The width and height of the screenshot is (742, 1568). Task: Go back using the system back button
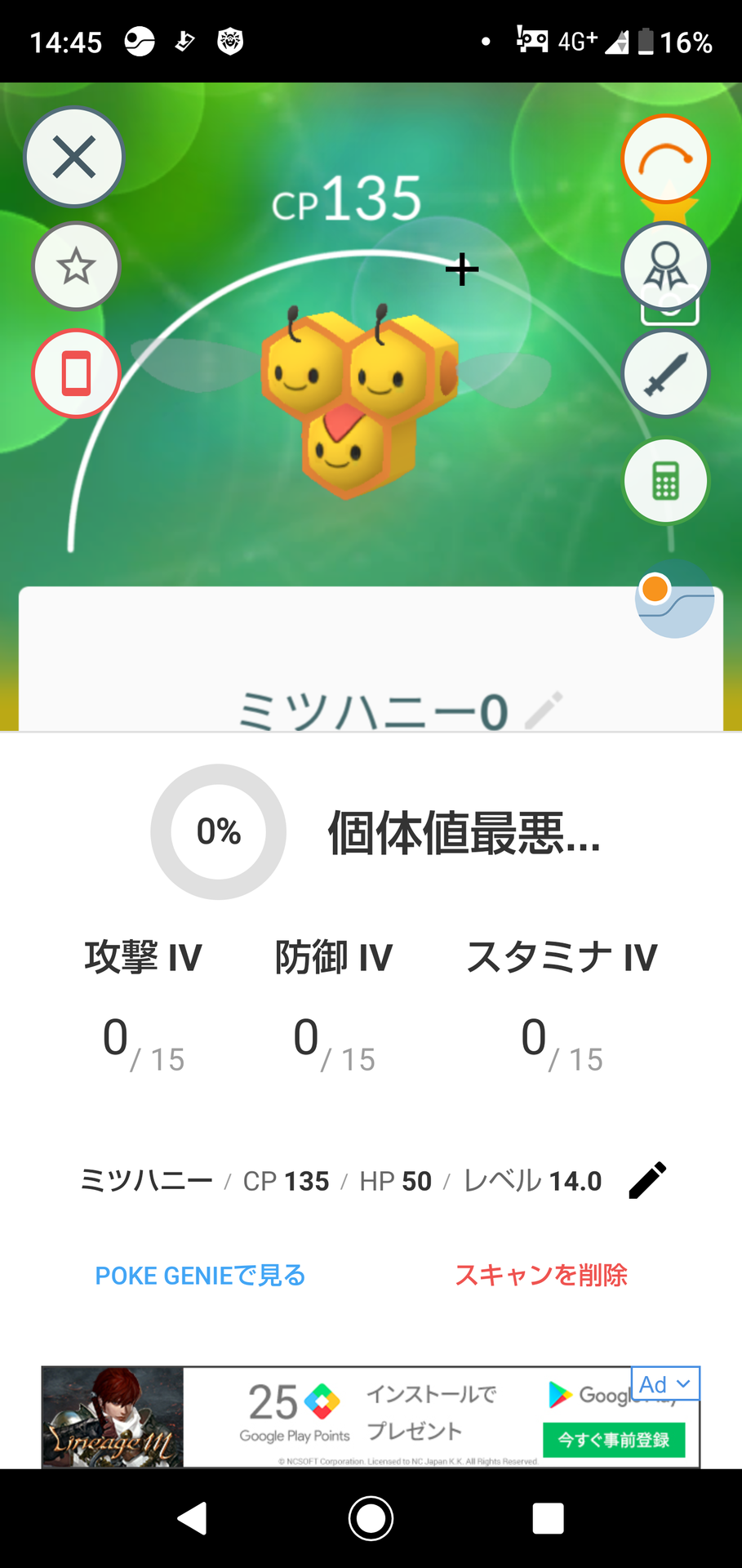click(193, 1519)
